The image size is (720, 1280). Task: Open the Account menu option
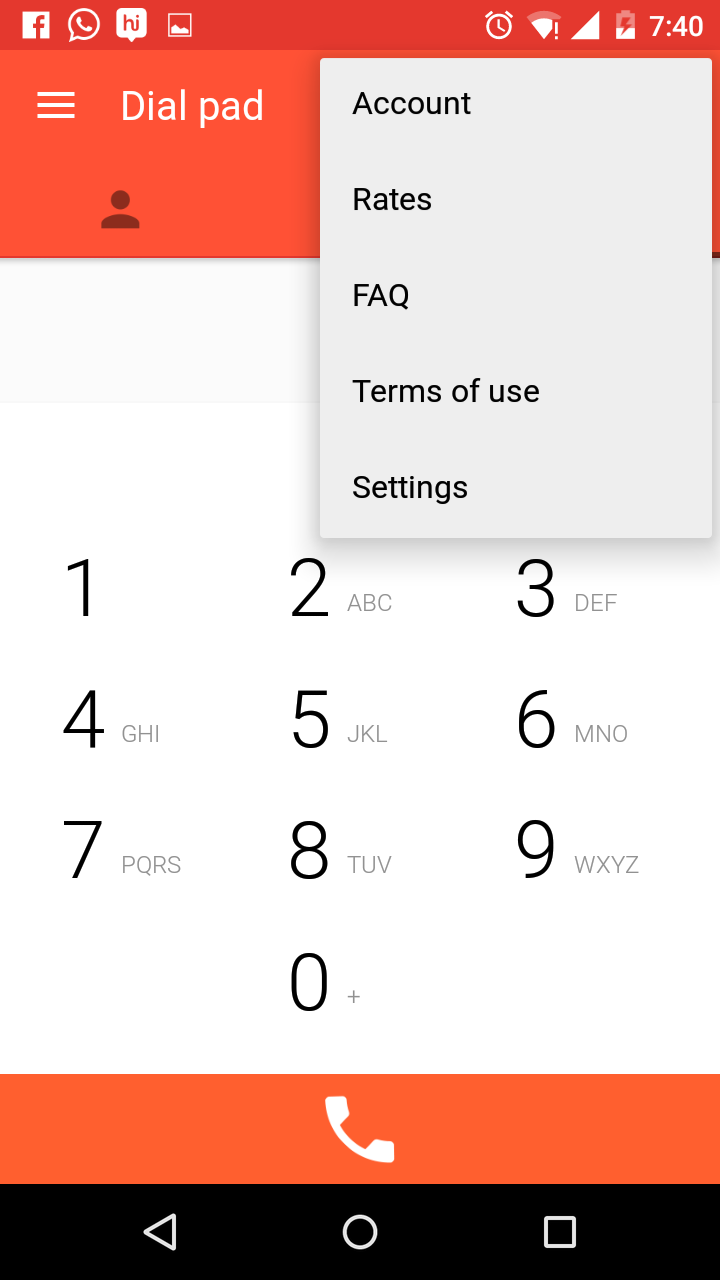[x=516, y=104]
